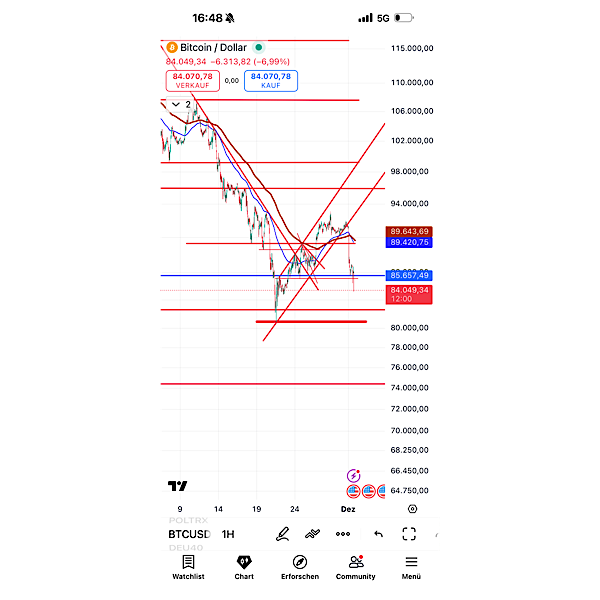Open the Menü tab
600x600 pixels.
tap(411, 567)
